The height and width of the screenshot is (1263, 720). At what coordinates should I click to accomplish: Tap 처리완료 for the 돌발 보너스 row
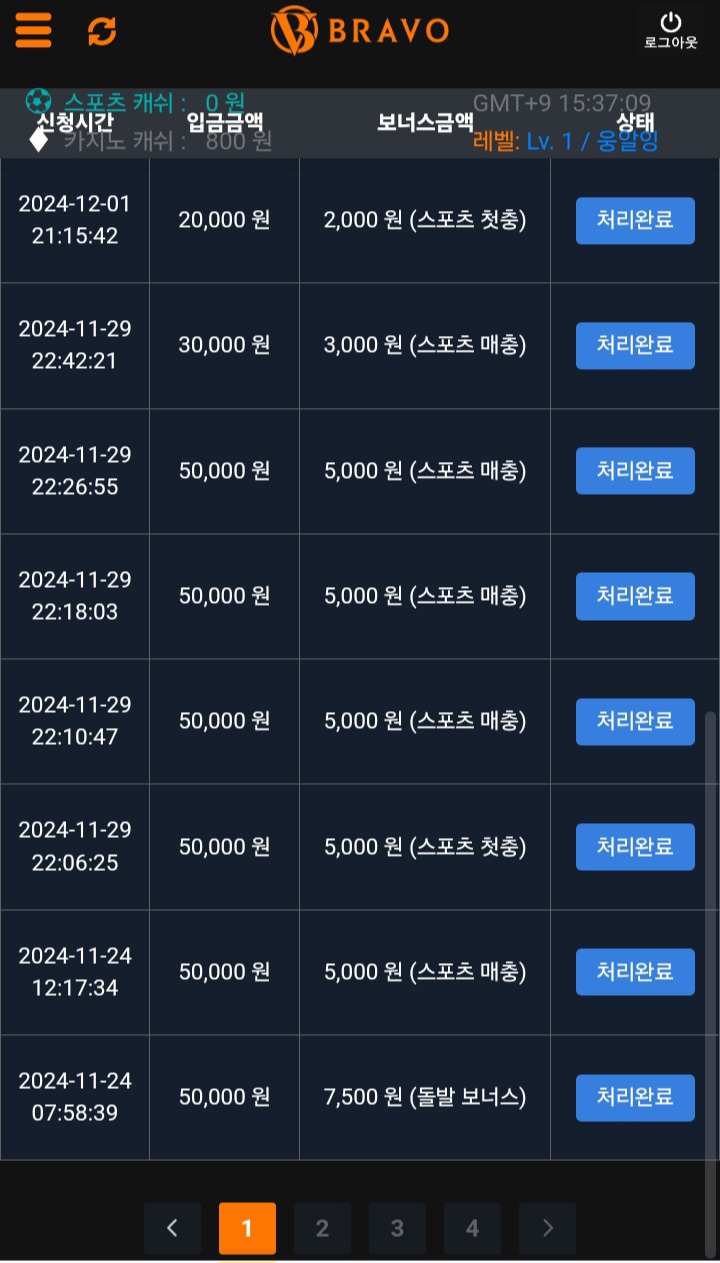tap(635, 1097)
